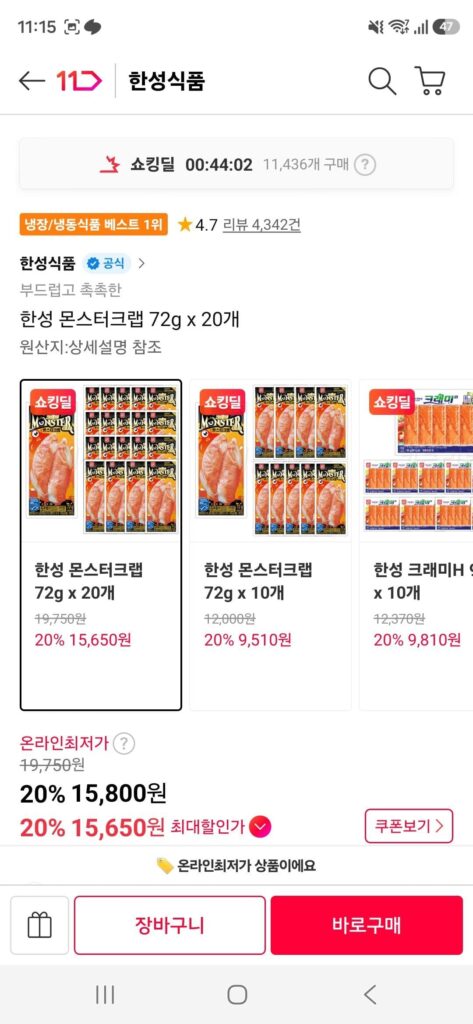Screen dimensions: 473x1024
Task: Select the 한성 크래미 x 10개 card
Action: click(x=416, y=545)
